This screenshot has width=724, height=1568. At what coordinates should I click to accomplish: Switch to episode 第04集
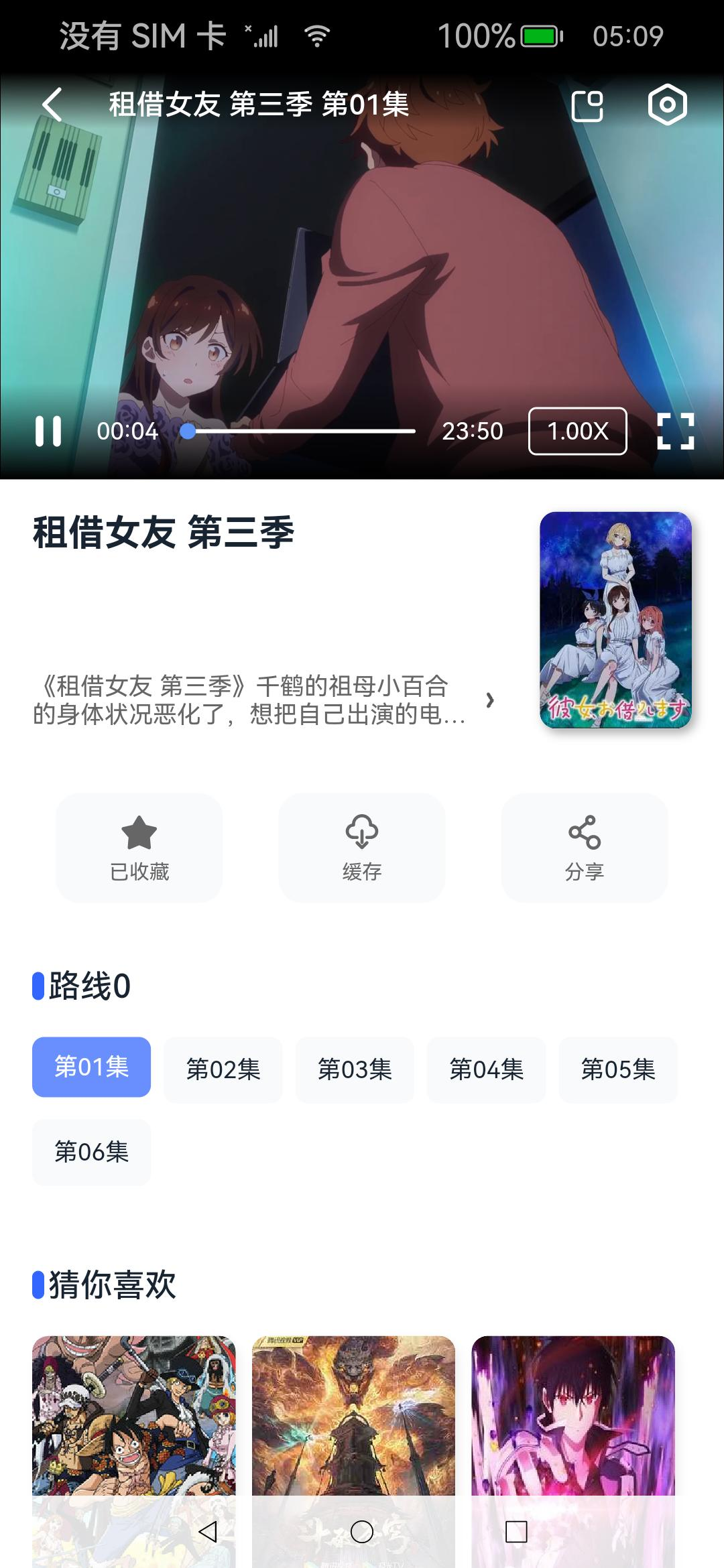(487, 1069)
